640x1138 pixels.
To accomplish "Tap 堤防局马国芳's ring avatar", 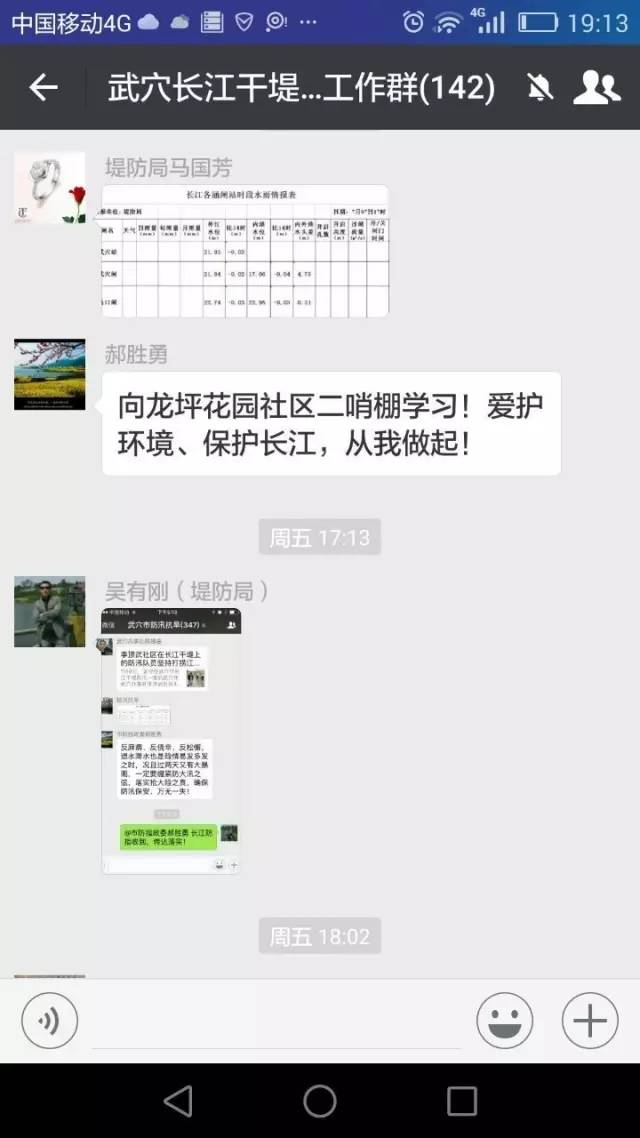I will point(49,188).
